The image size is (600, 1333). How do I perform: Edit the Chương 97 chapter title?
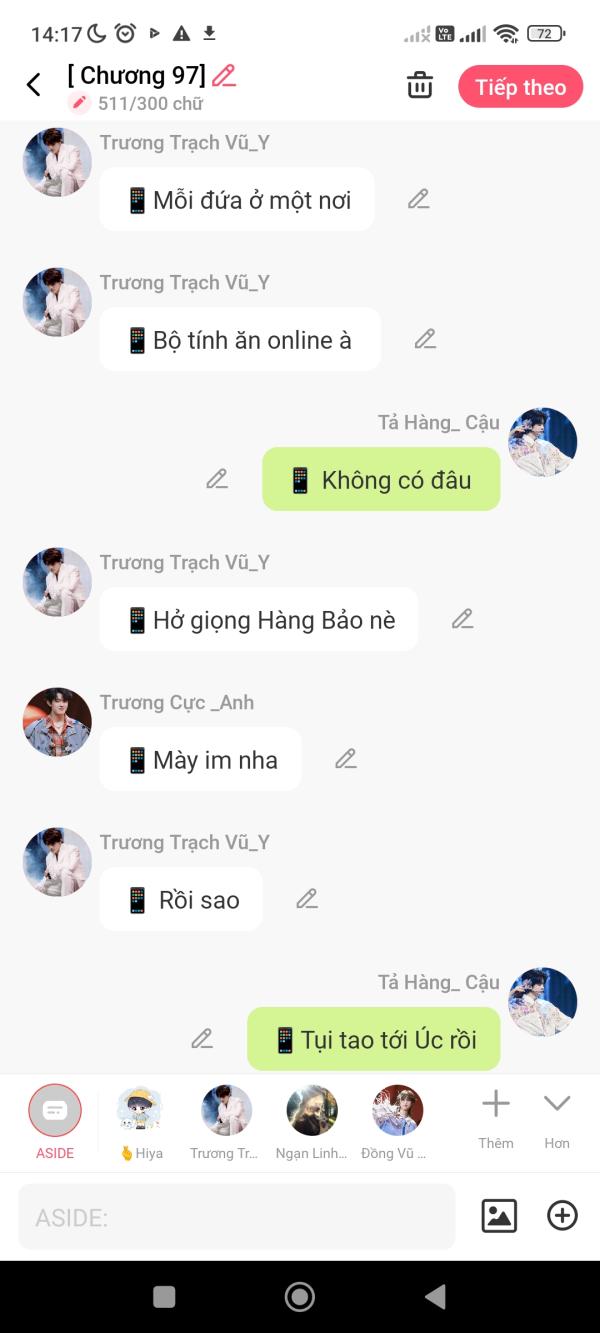[x=224, y=76]
